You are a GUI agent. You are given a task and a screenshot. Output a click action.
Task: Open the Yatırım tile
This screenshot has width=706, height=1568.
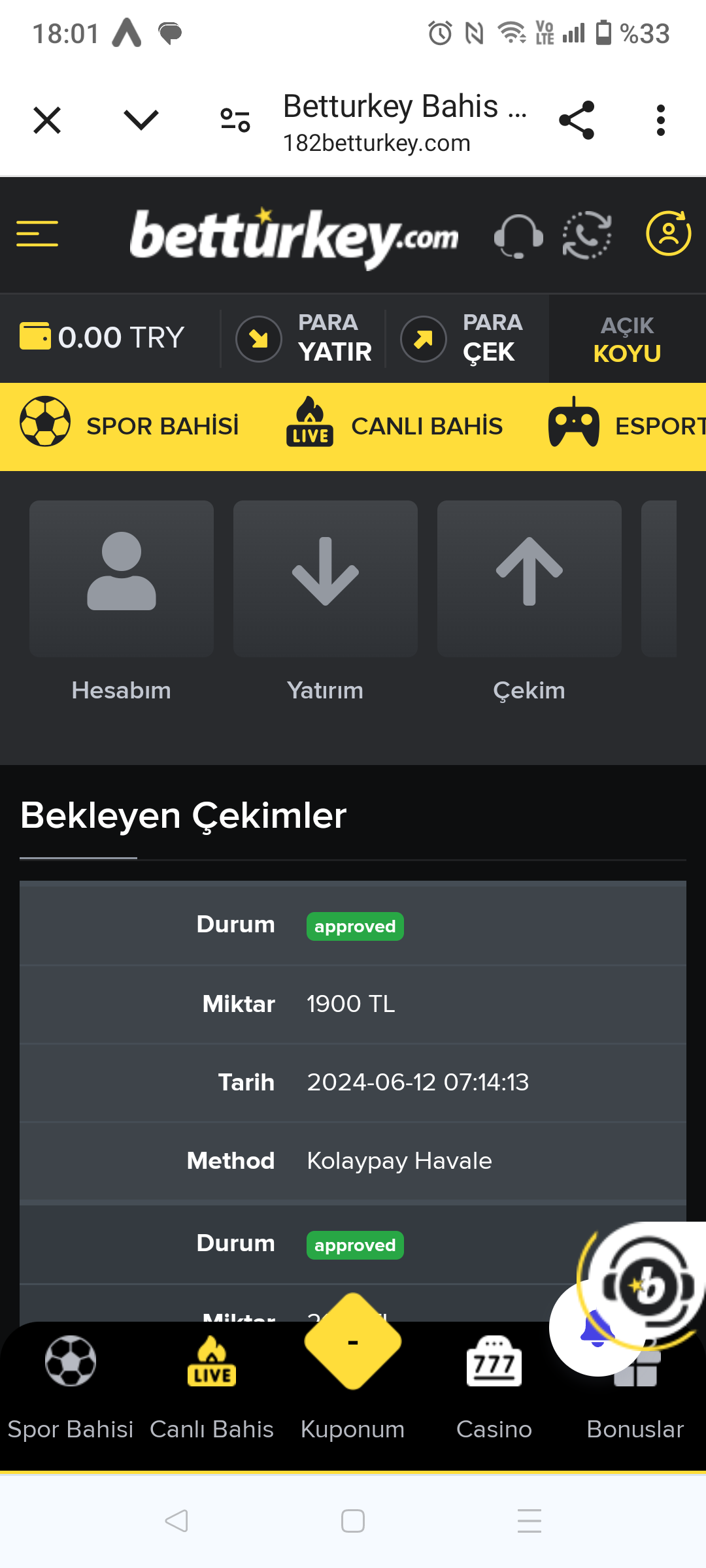[326, 580]
